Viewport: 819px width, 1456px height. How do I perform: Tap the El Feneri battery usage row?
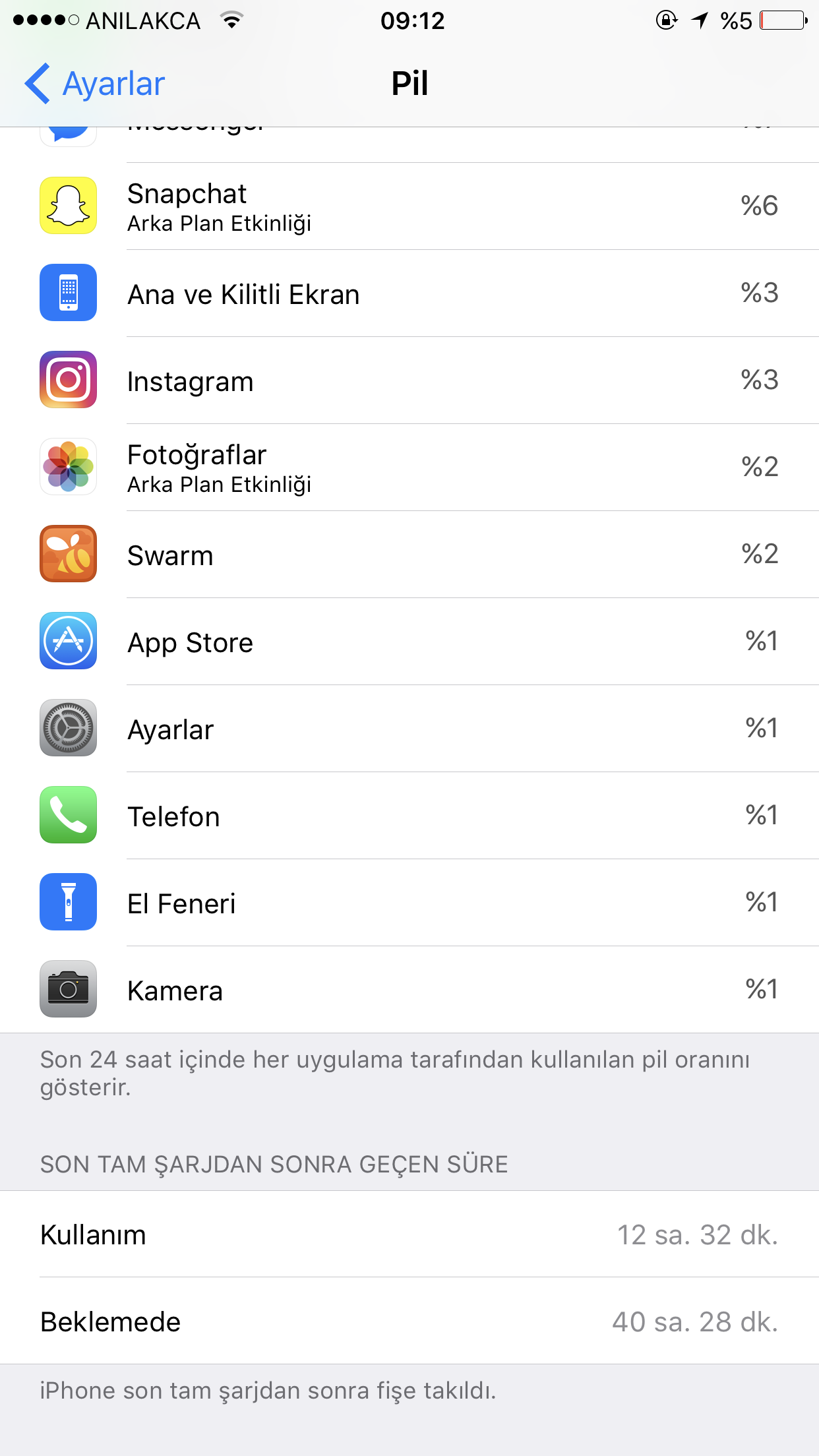pos(409,903)
